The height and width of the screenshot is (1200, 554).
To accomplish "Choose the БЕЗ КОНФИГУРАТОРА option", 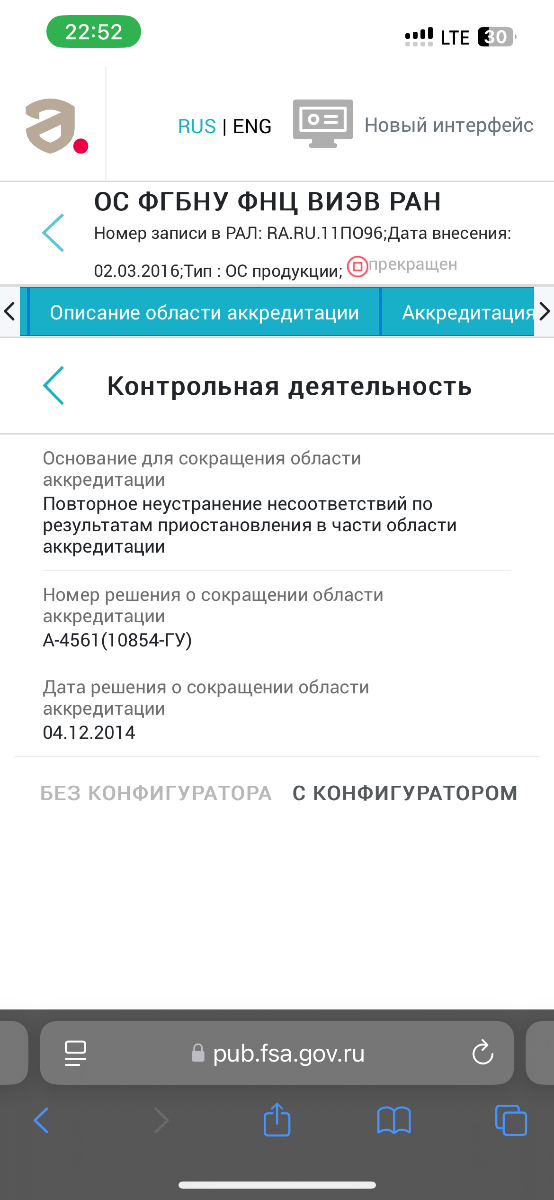I will (156, 793).
